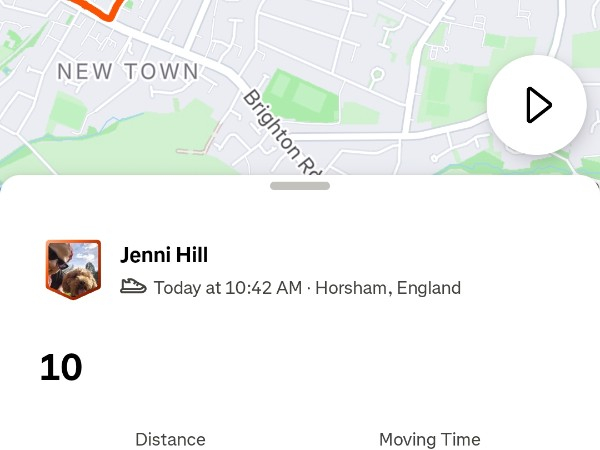Open Jenni Hill's profile name
This screenshot has height=450, width=600.
[x=164, y=255]
